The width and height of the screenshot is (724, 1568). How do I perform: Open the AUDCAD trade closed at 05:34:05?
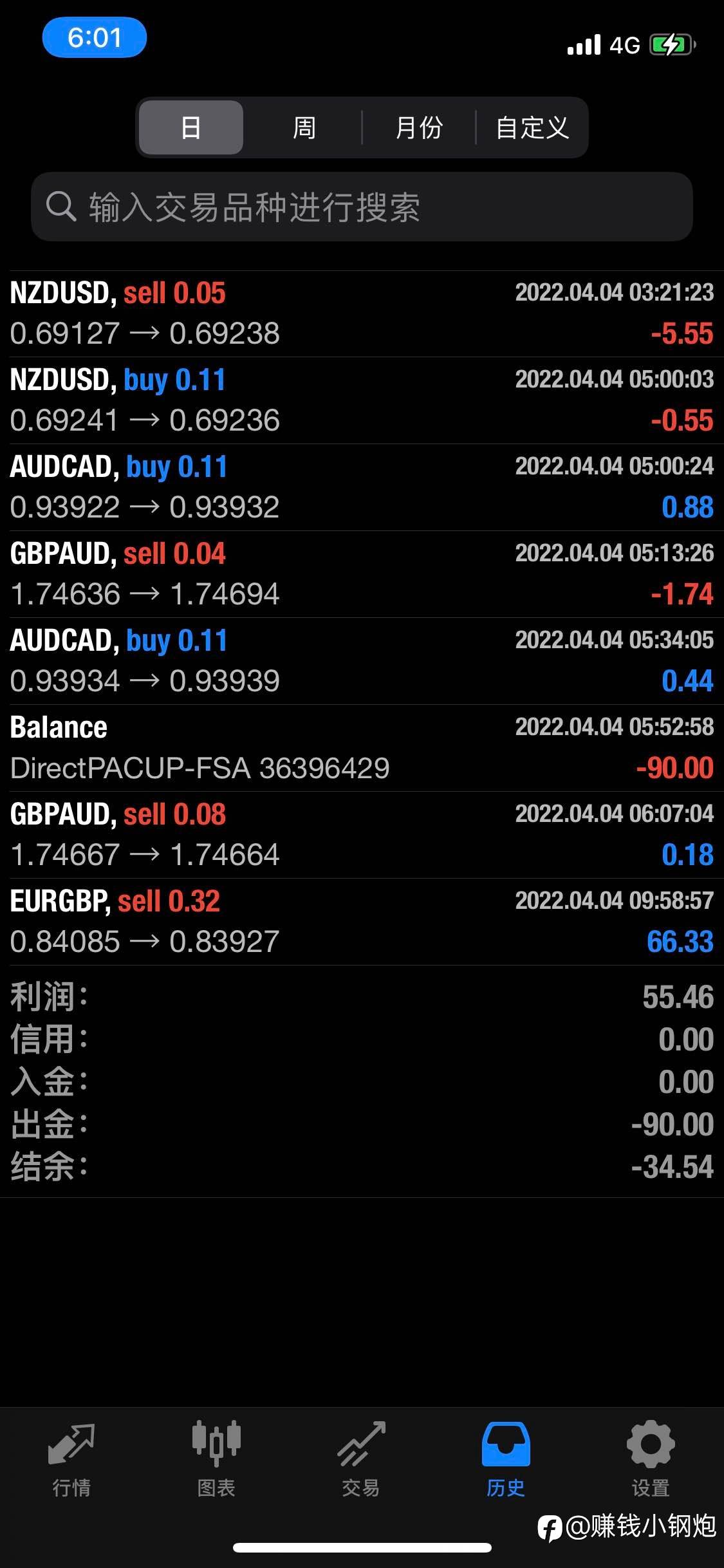[x=362, y=661]
